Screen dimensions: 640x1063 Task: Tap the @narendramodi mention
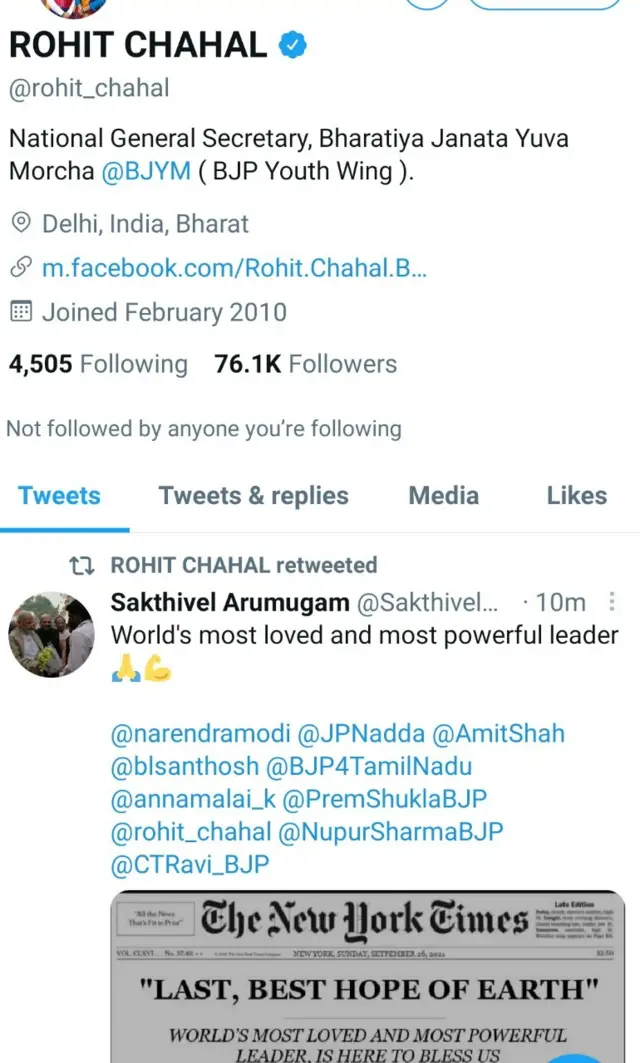[200, 734]
